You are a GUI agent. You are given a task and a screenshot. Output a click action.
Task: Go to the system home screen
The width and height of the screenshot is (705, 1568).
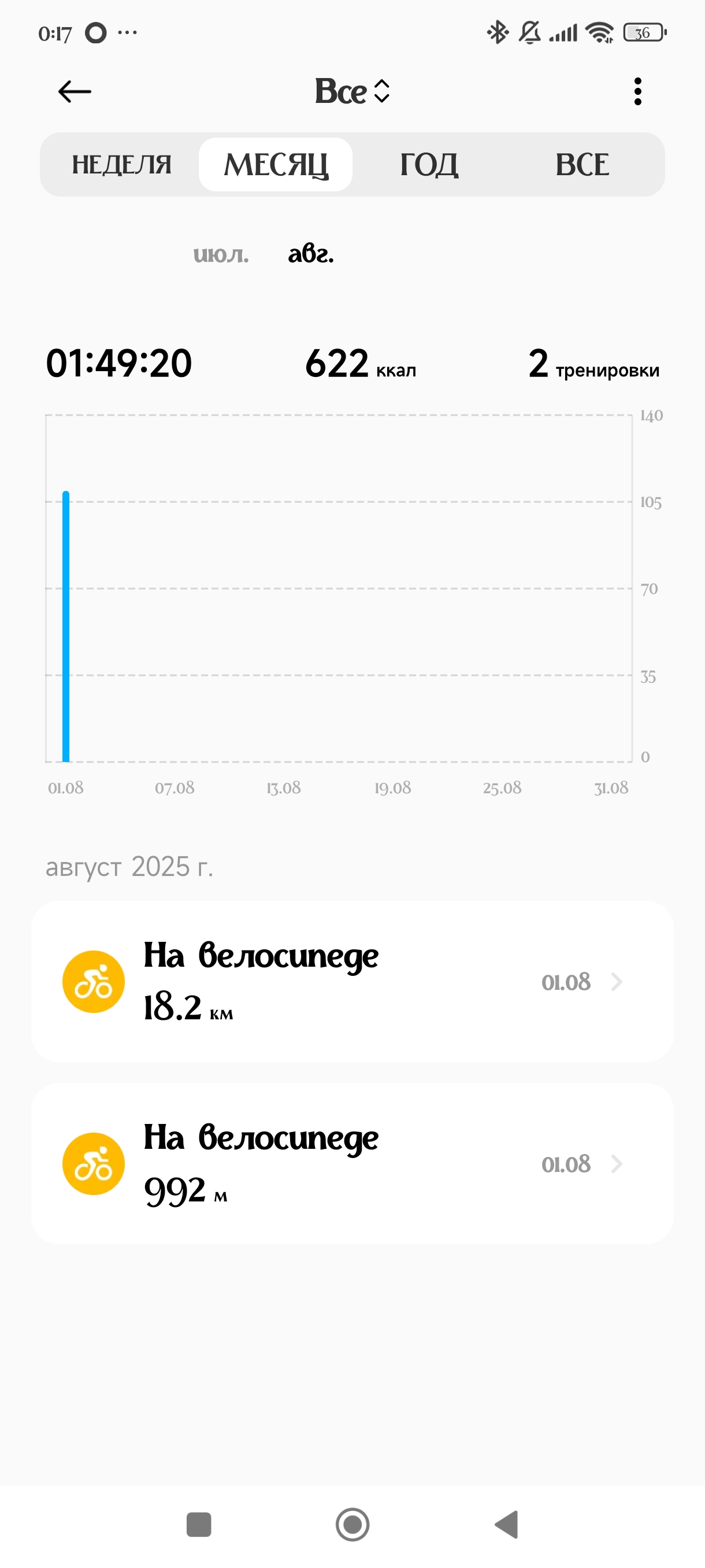[352, 1524]
